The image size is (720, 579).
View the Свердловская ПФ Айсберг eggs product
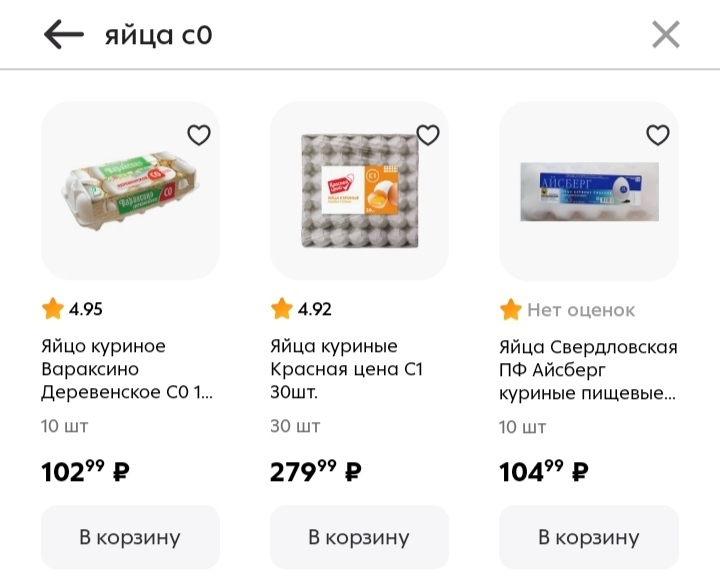point(588,191)
